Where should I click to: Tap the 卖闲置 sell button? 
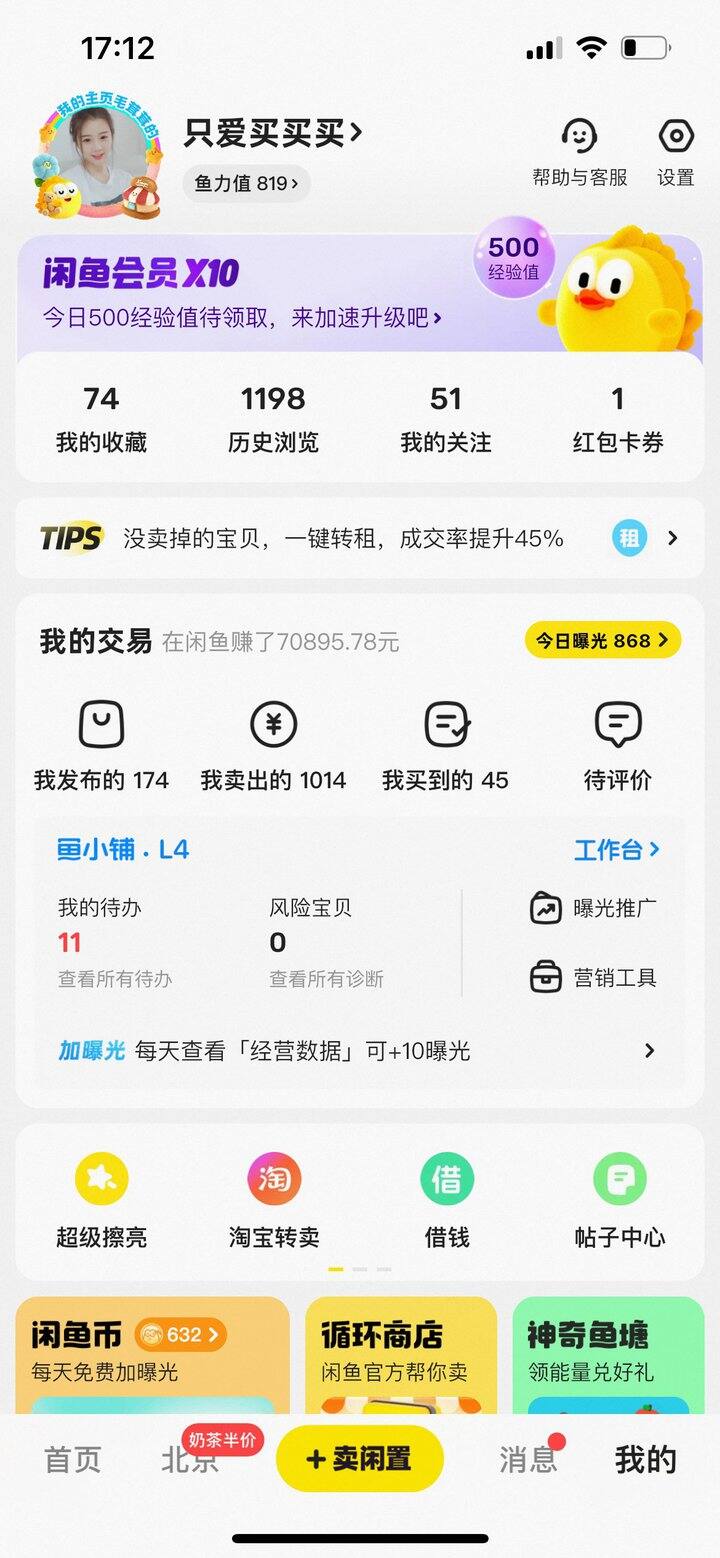point(360,1459)
